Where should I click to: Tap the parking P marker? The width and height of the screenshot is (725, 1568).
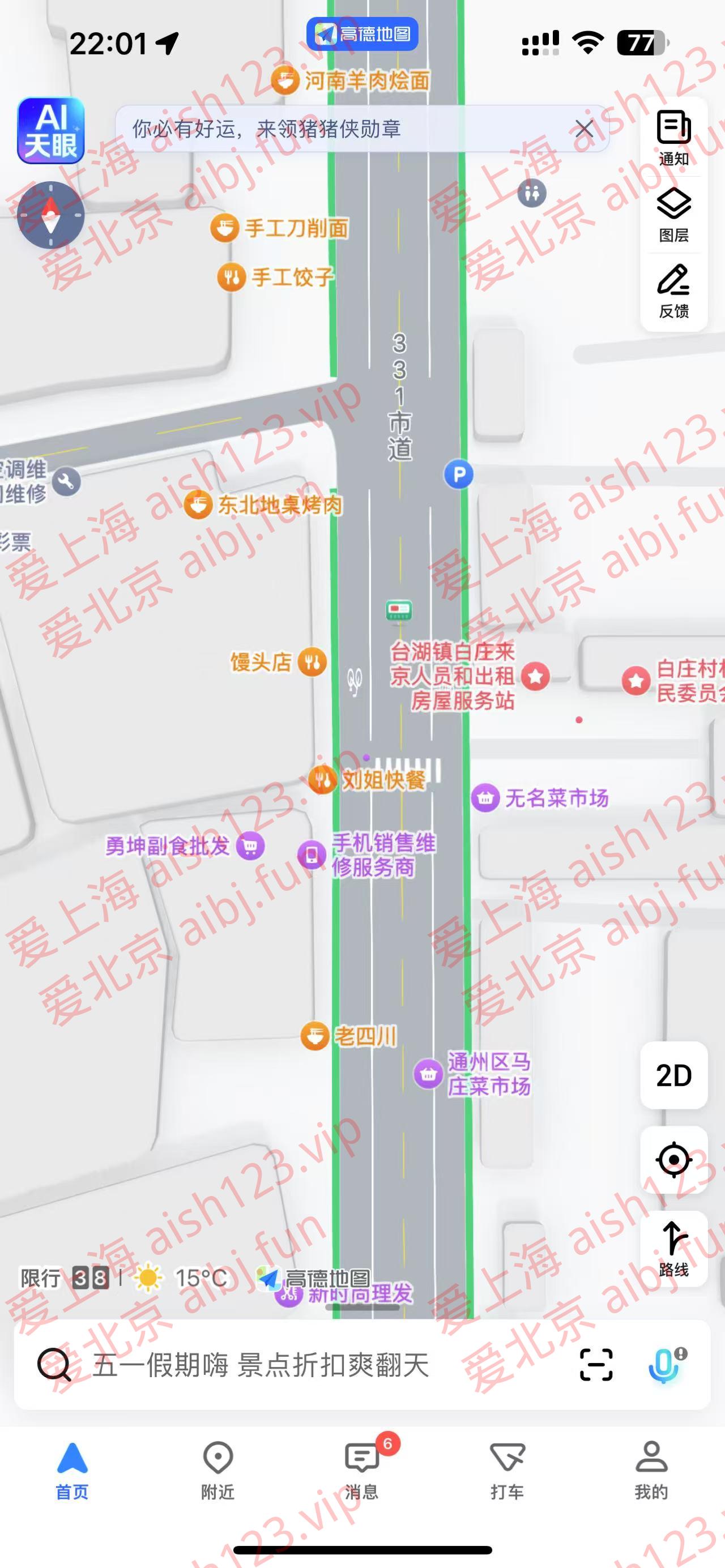pos(458,473)
